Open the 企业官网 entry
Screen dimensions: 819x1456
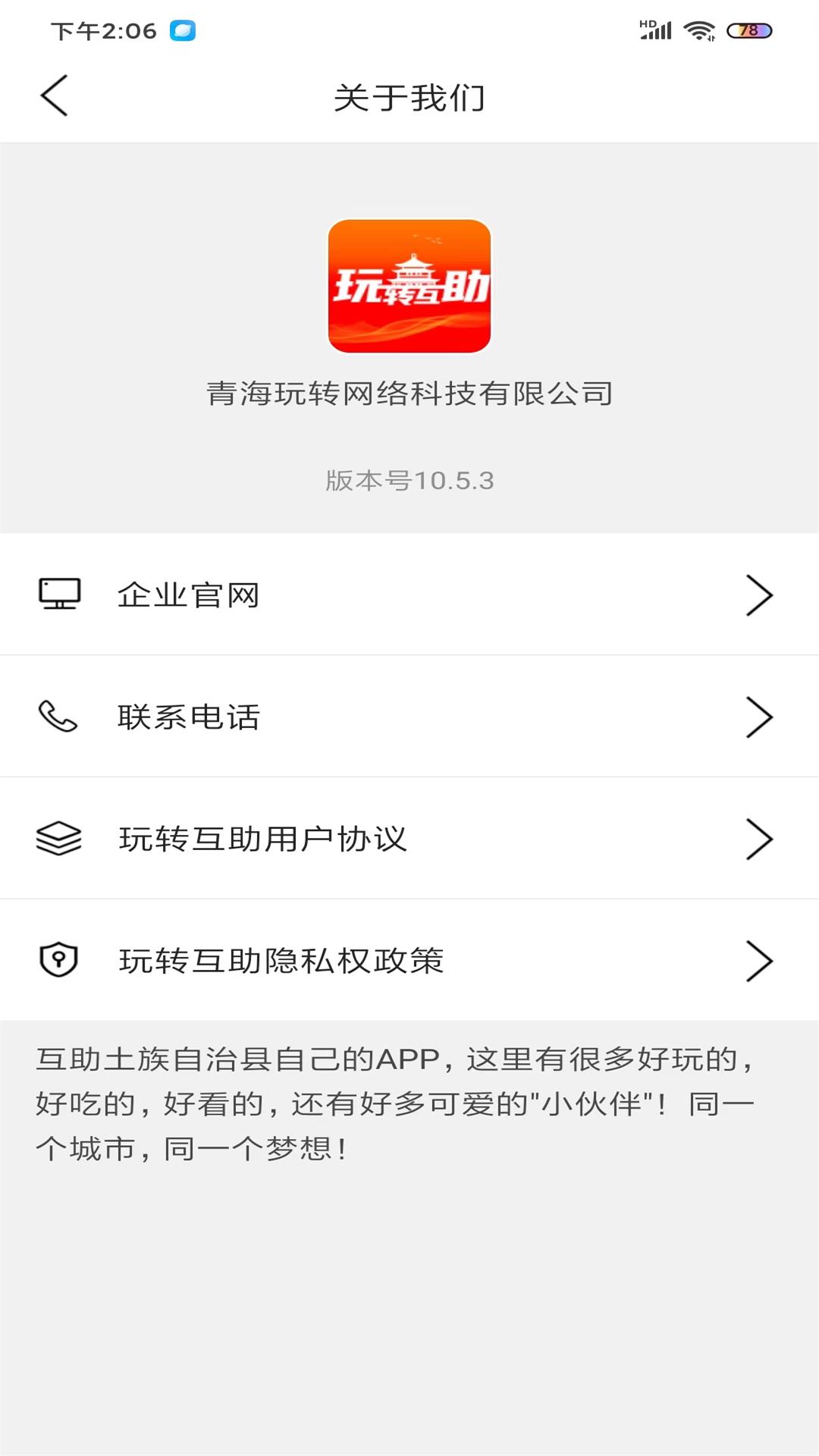coord(188,594)
